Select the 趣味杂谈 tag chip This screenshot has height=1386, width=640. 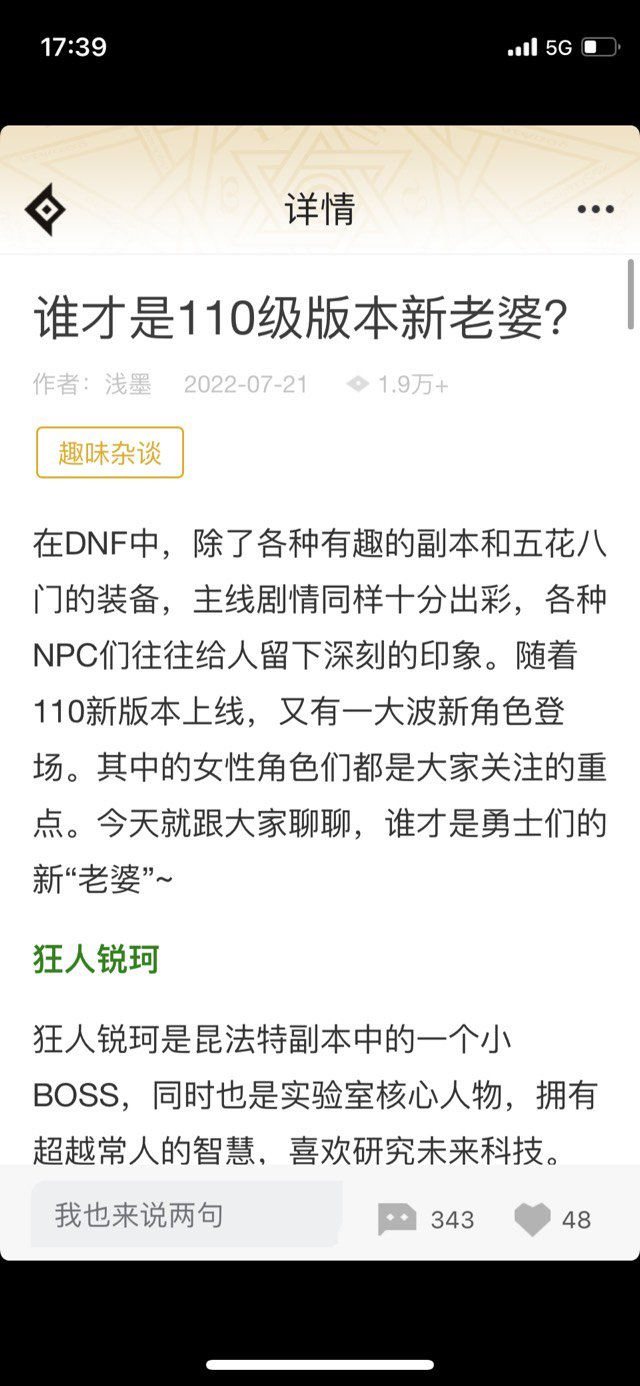(x=110, y=453)
